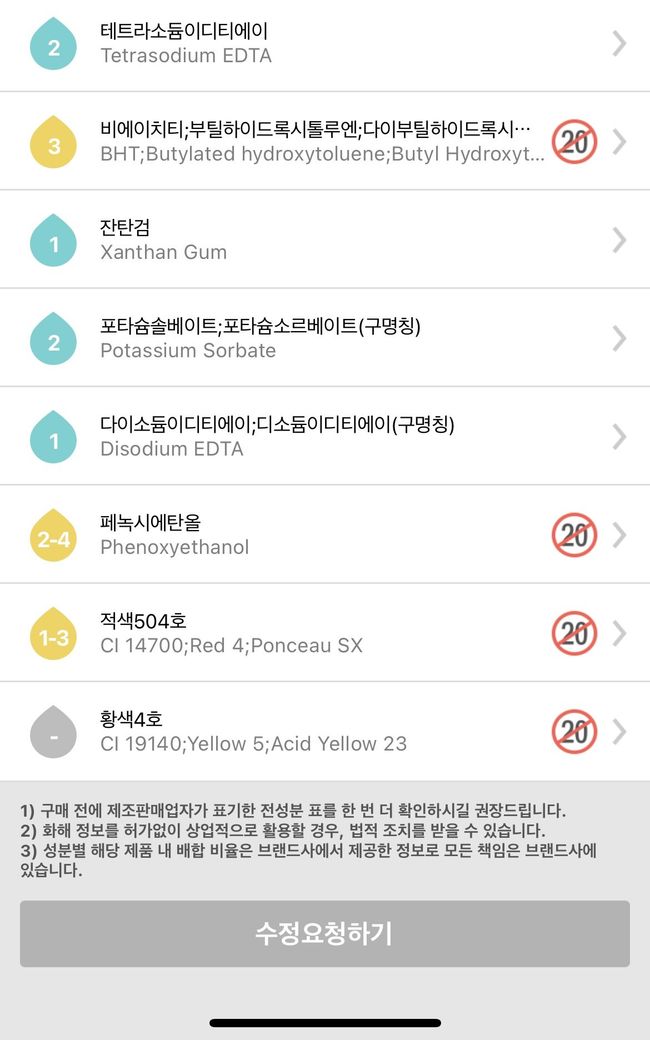650x1040 pixels.
Task: Open Disodium EDTA ingredient info
Action: coord(324,436)
